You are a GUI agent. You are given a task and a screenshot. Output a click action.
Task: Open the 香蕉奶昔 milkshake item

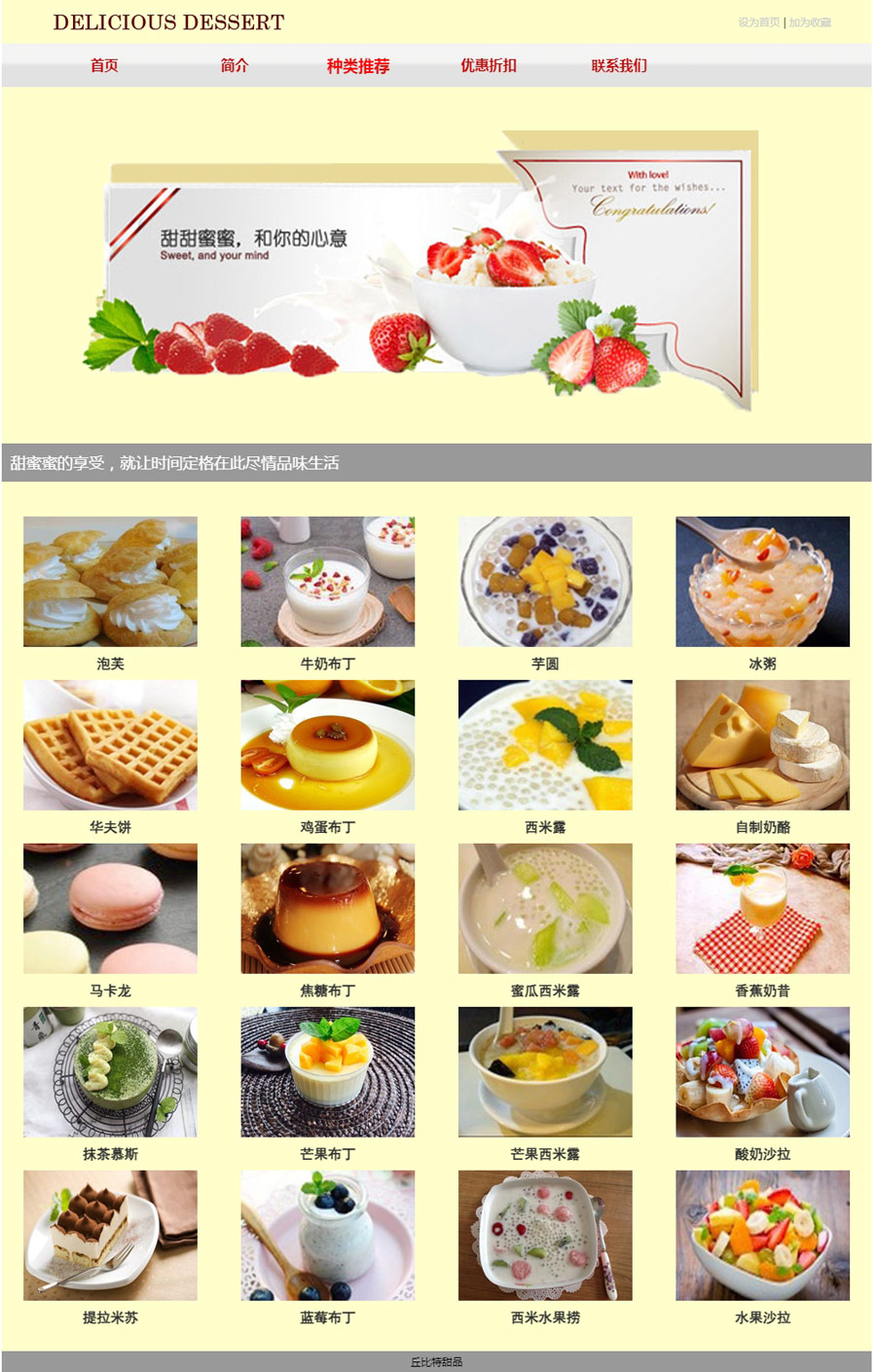762,909
